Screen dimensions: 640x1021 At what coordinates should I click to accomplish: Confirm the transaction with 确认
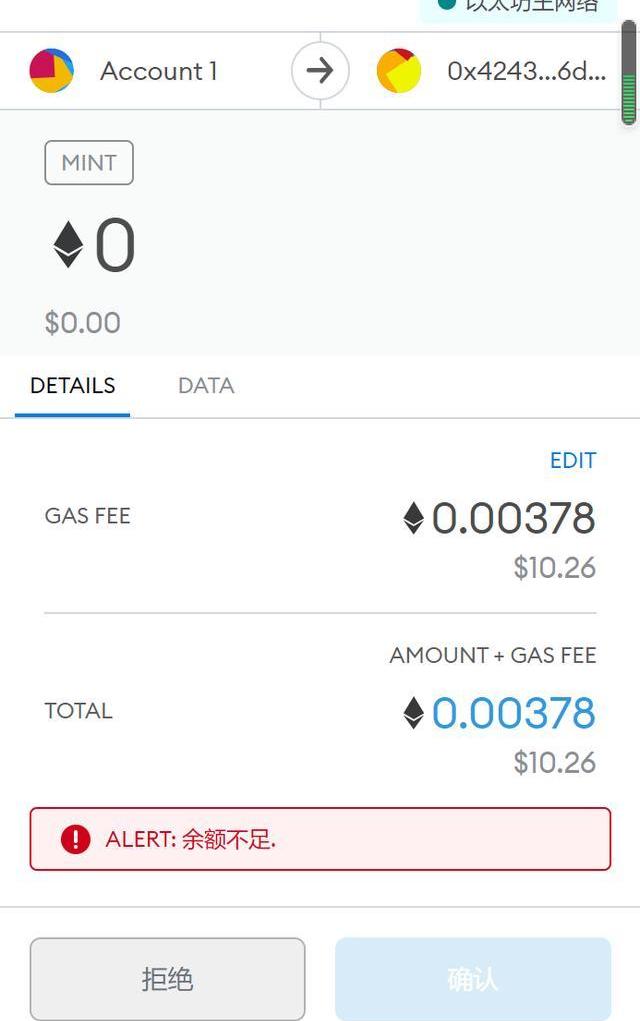472,978
